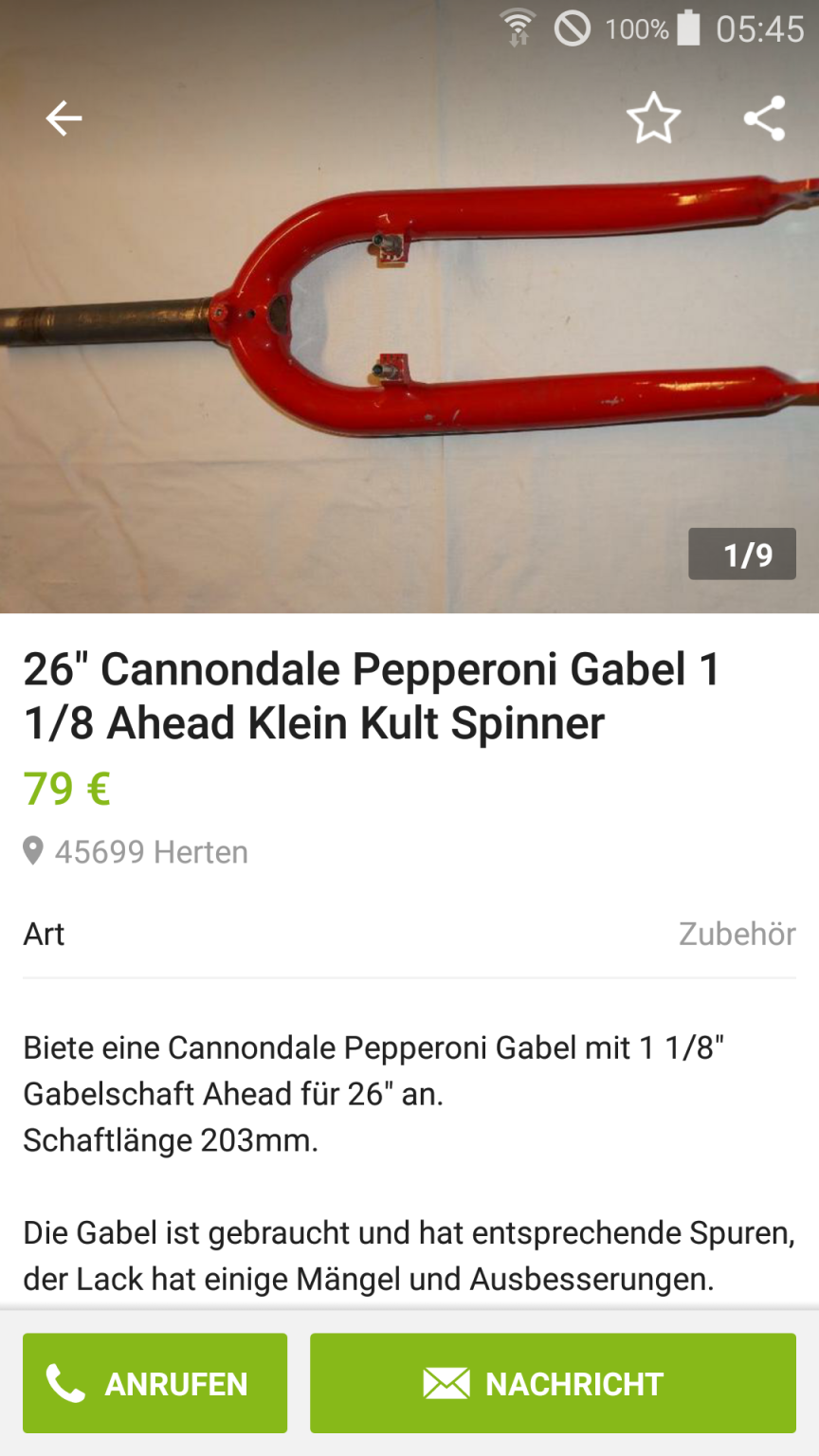Send a Nachricht to the seller

point(553,1383)
